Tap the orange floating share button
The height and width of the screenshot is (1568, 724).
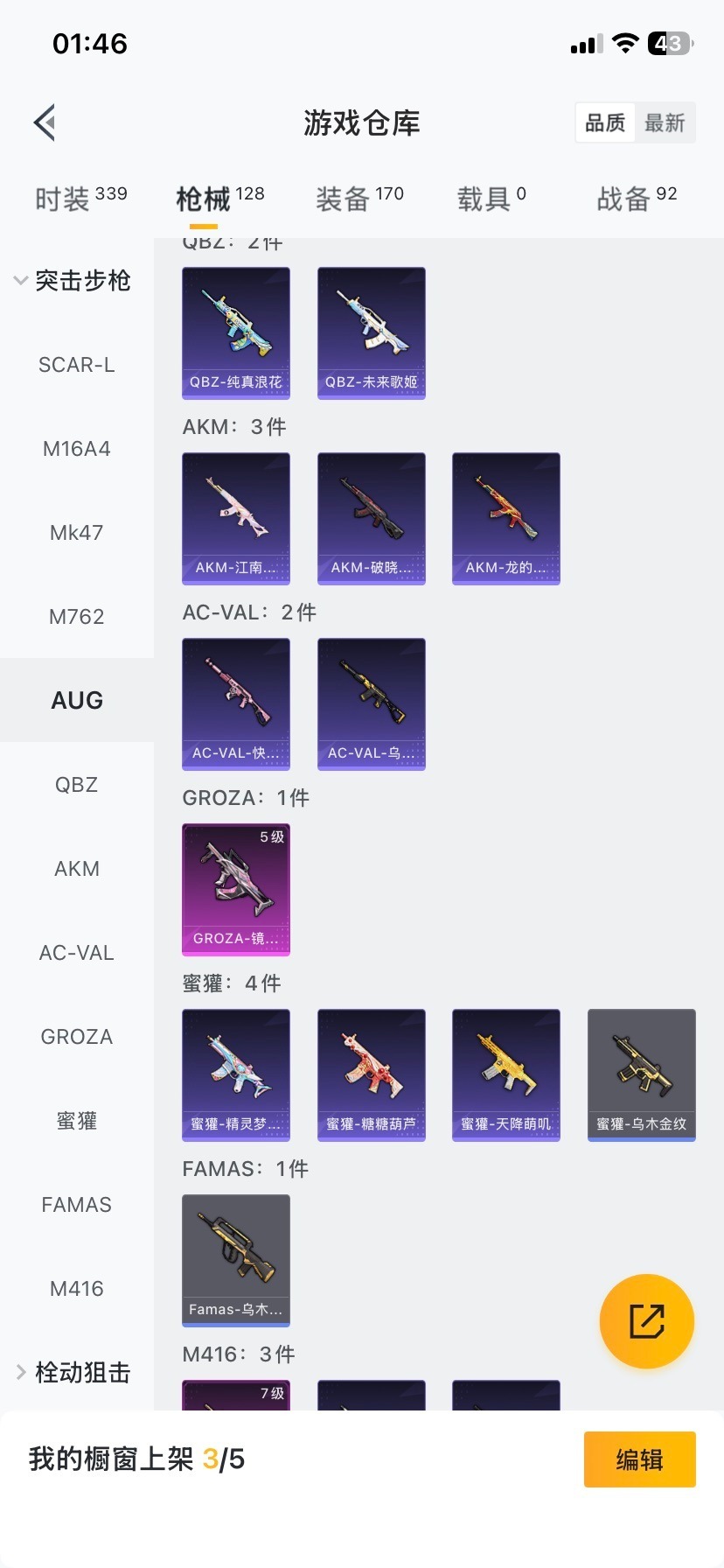(x=647, y=1321)
